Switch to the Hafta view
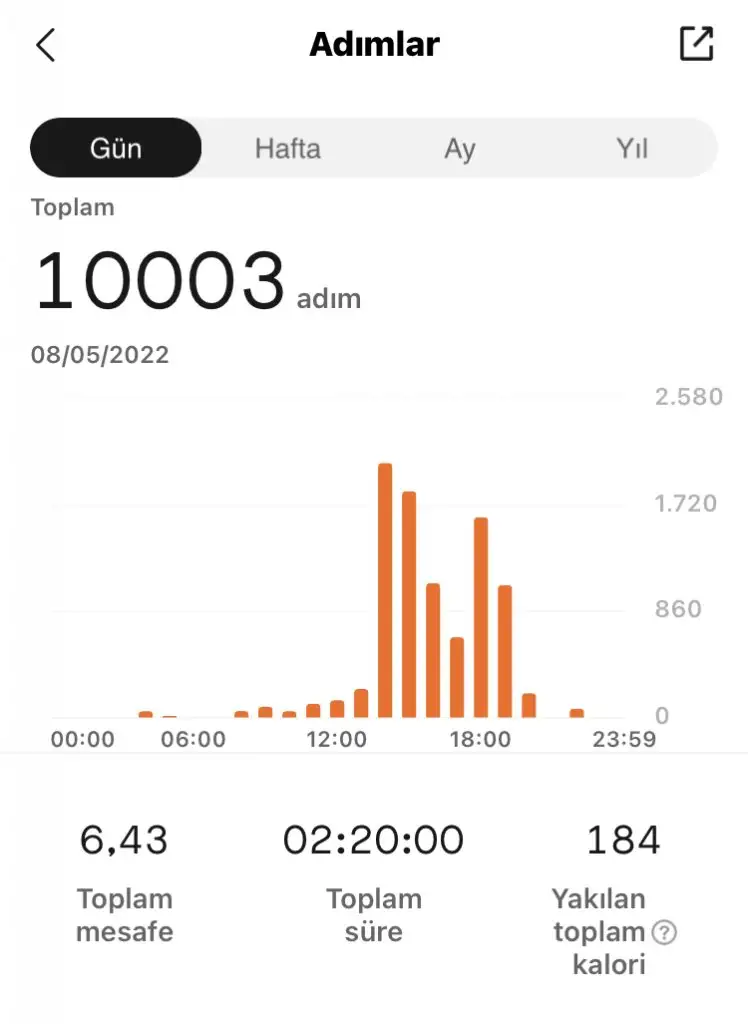This screenshot has height=1024, width=748. pos(288,149)
